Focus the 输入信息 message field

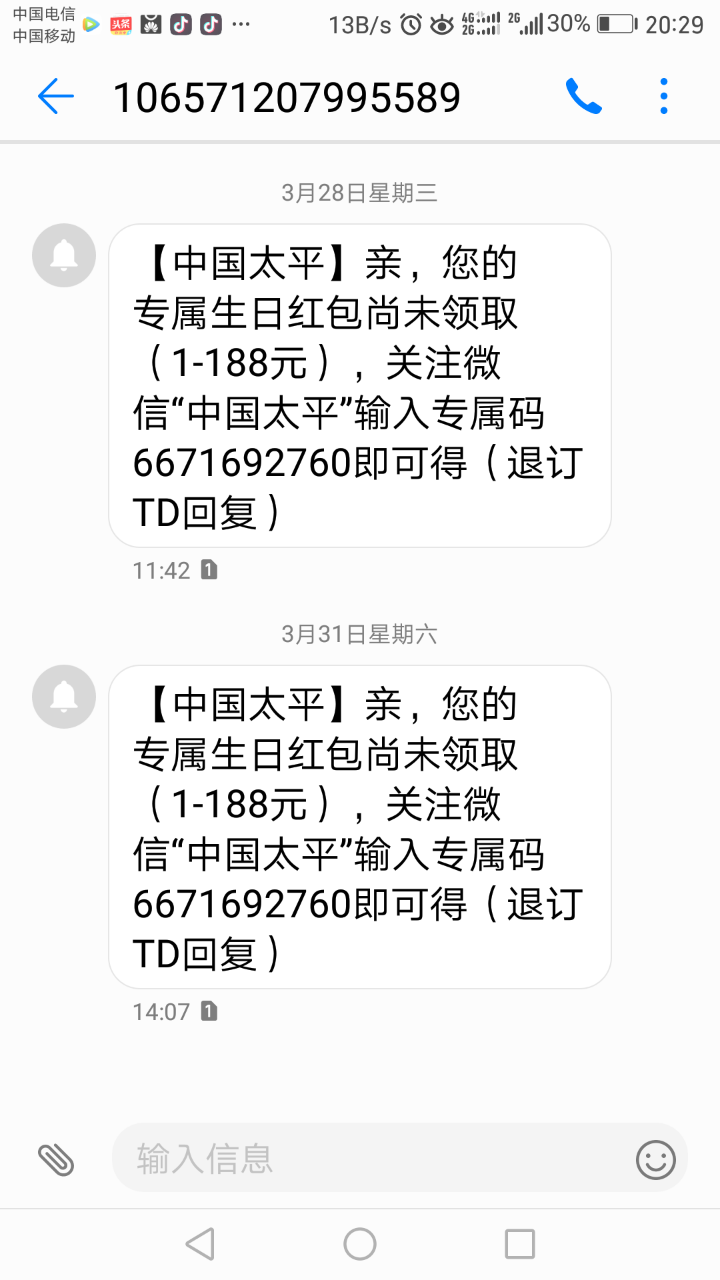coord(370,1158)
